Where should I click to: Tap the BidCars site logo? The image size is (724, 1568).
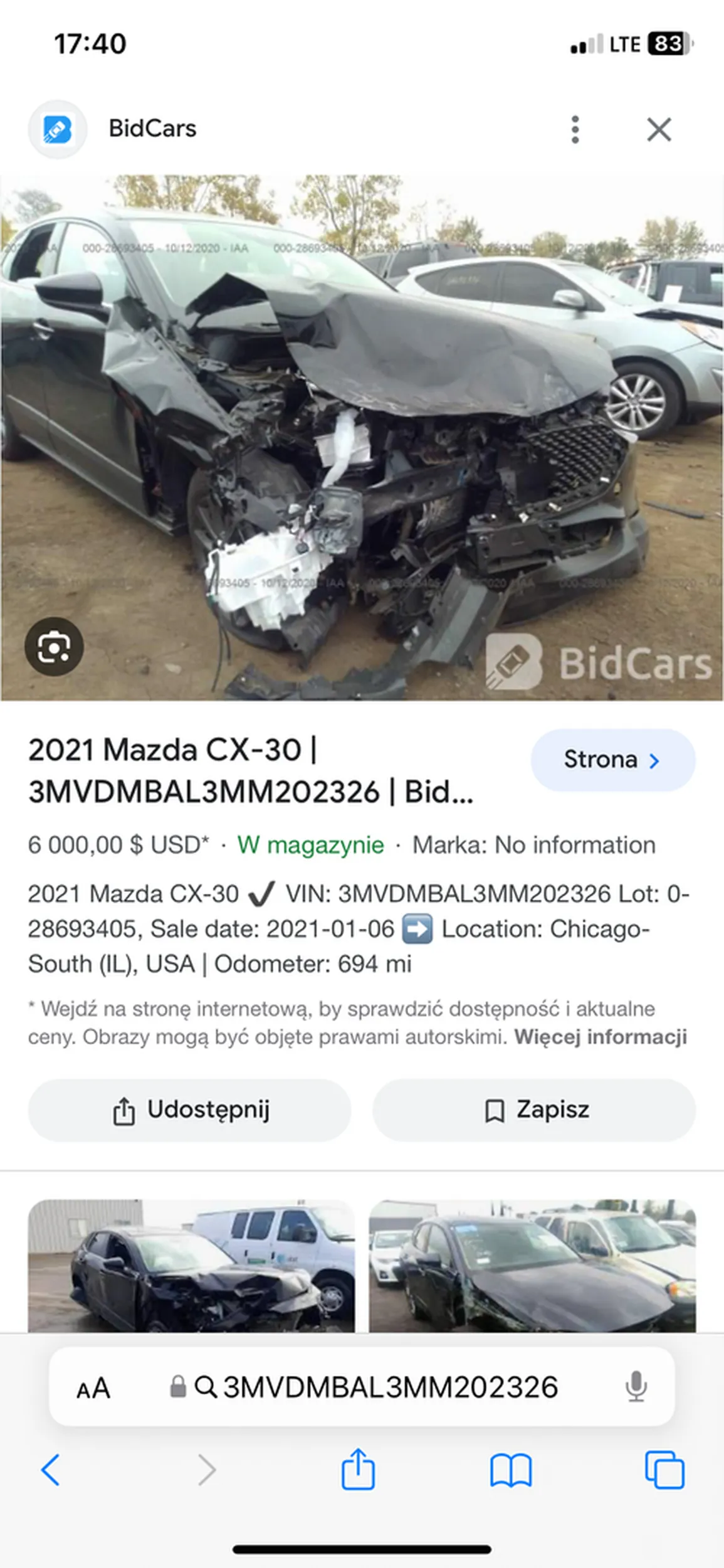click(x=57, y=129)
